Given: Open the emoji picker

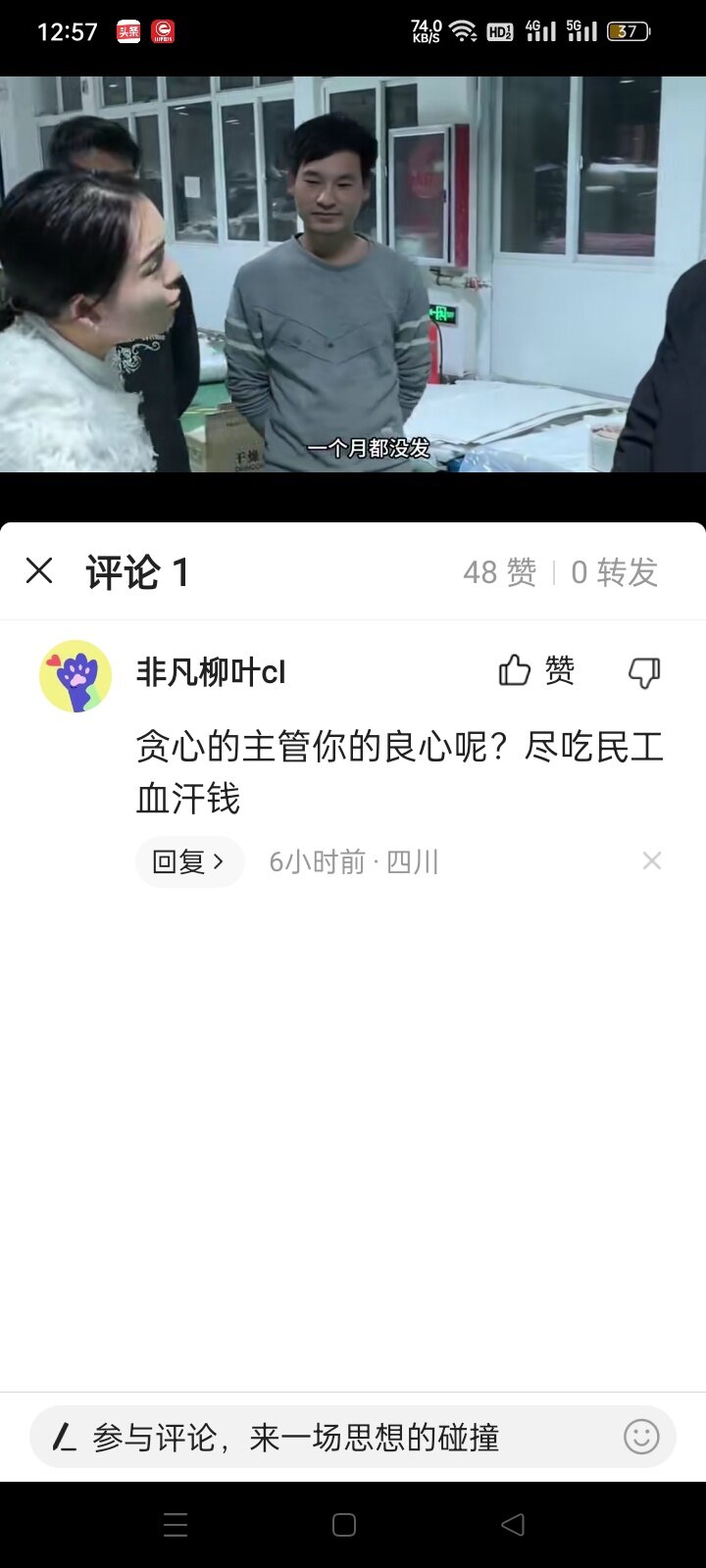Looking at the screenshot, I should tap(641, 1438).
